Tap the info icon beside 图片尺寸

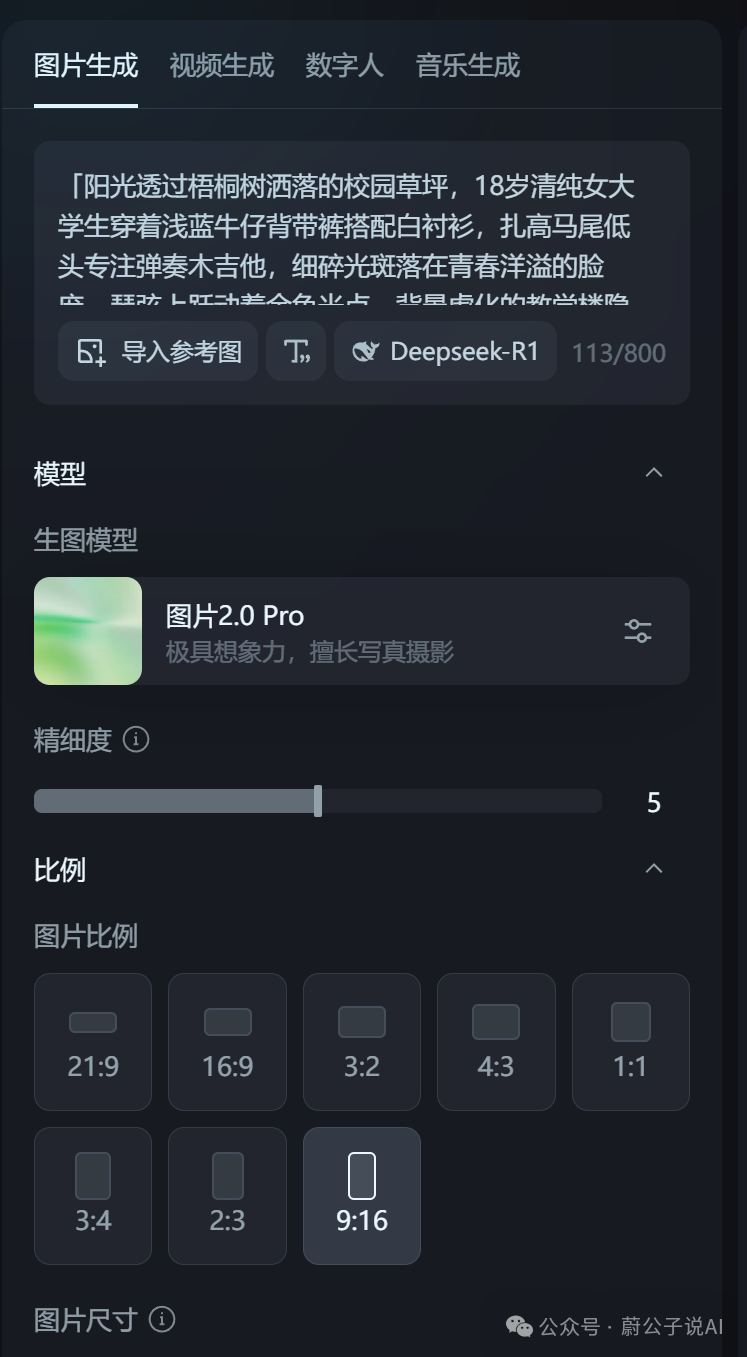(x=162, y=1319)
